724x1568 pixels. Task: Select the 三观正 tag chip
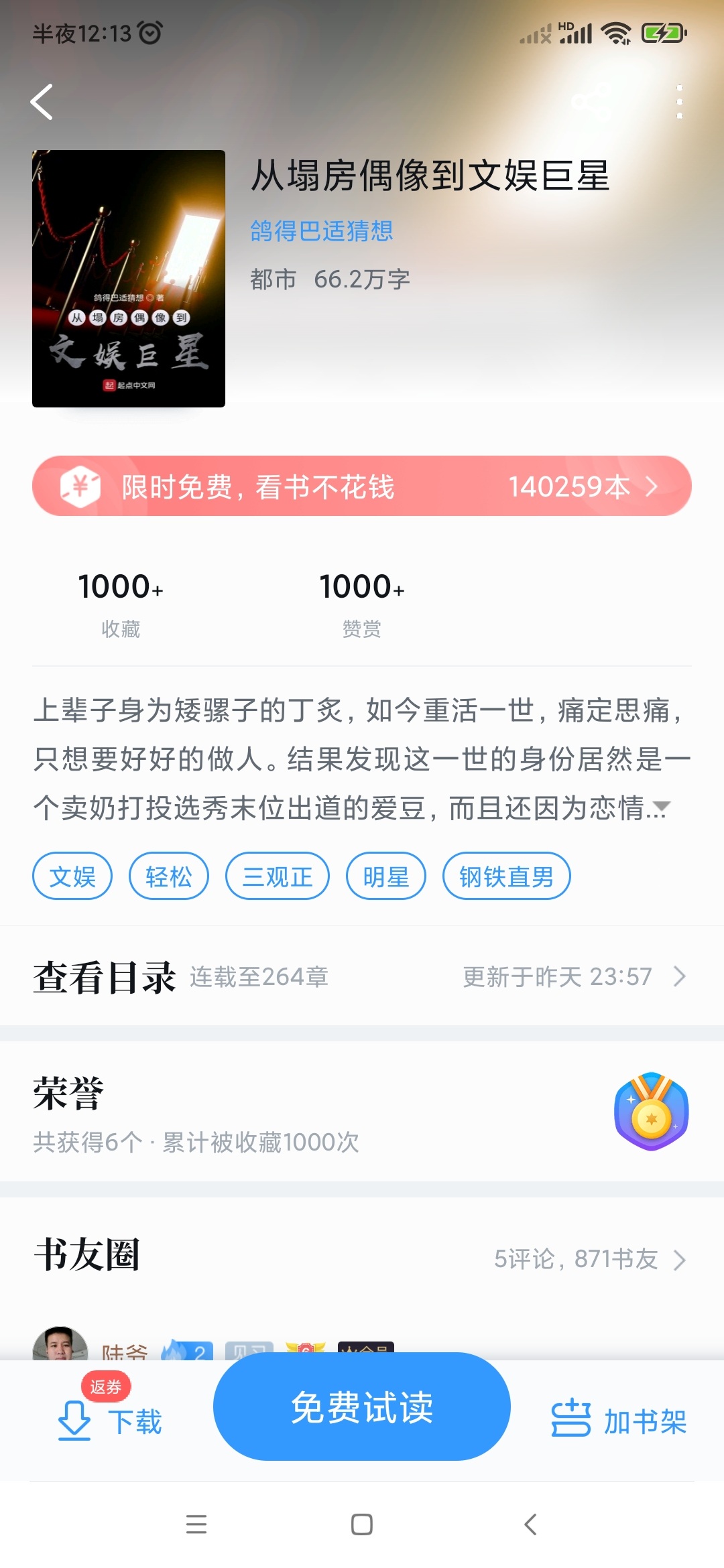277,876
